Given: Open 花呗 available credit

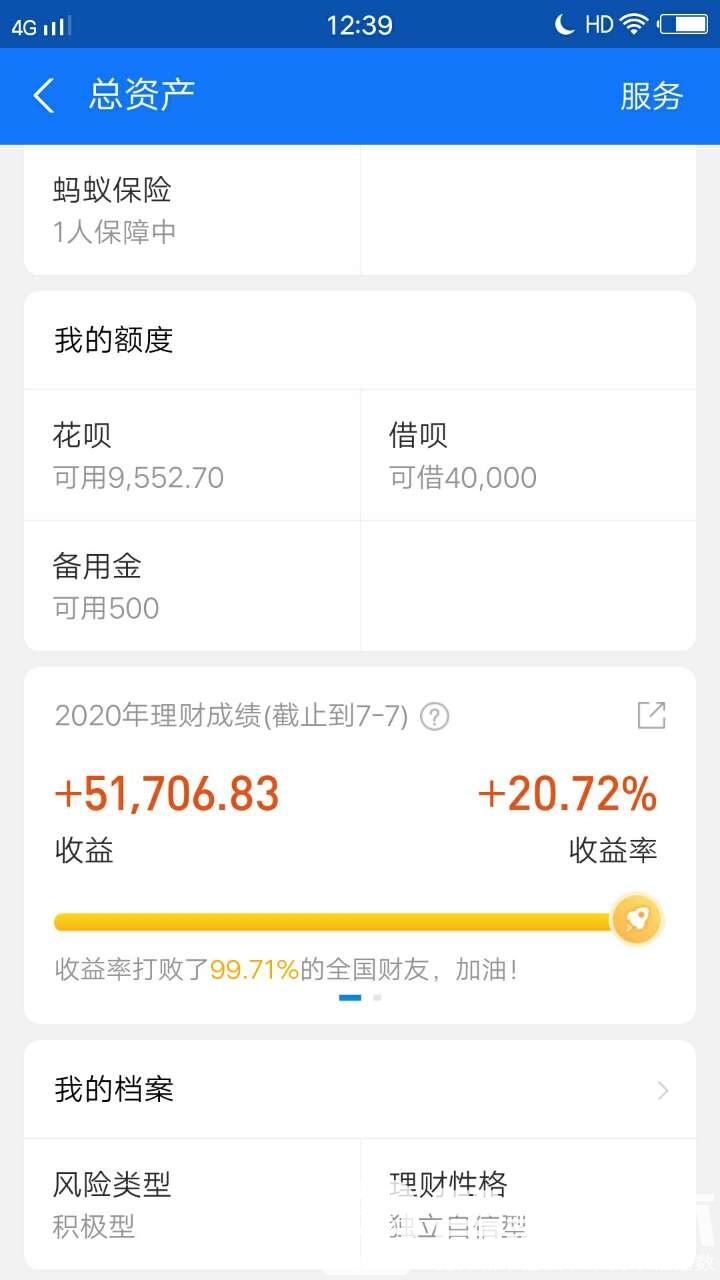Looking at the screenshot, I should (192, 455).
